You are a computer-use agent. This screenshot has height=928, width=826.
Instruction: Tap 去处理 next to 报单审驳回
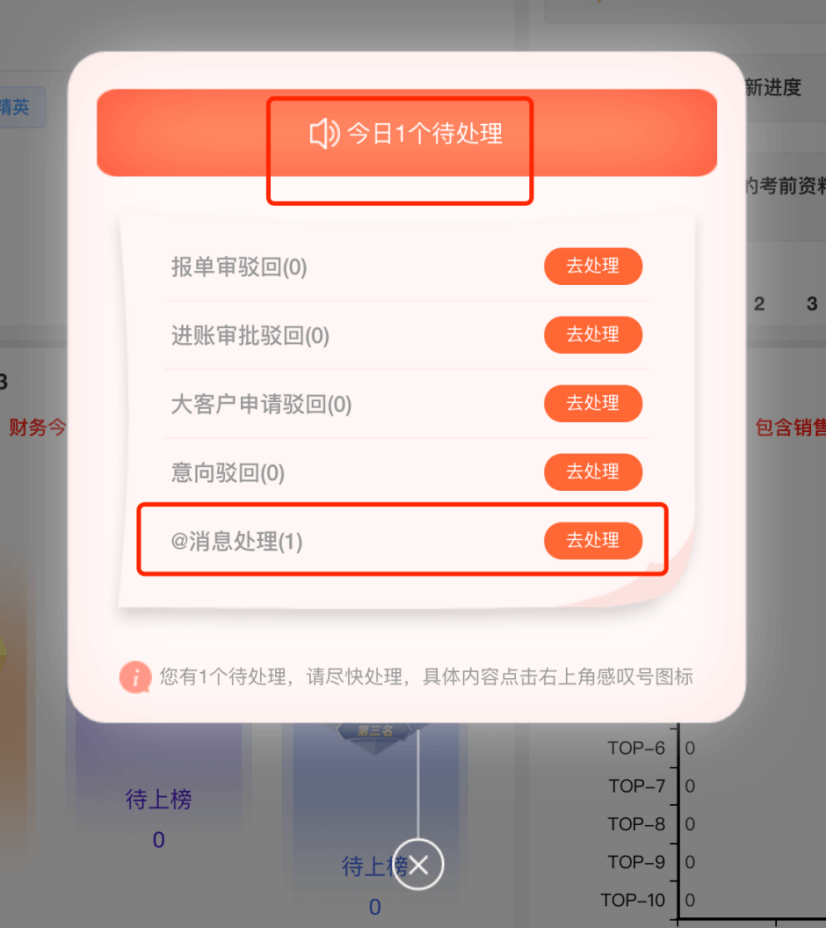coord(593,267)
